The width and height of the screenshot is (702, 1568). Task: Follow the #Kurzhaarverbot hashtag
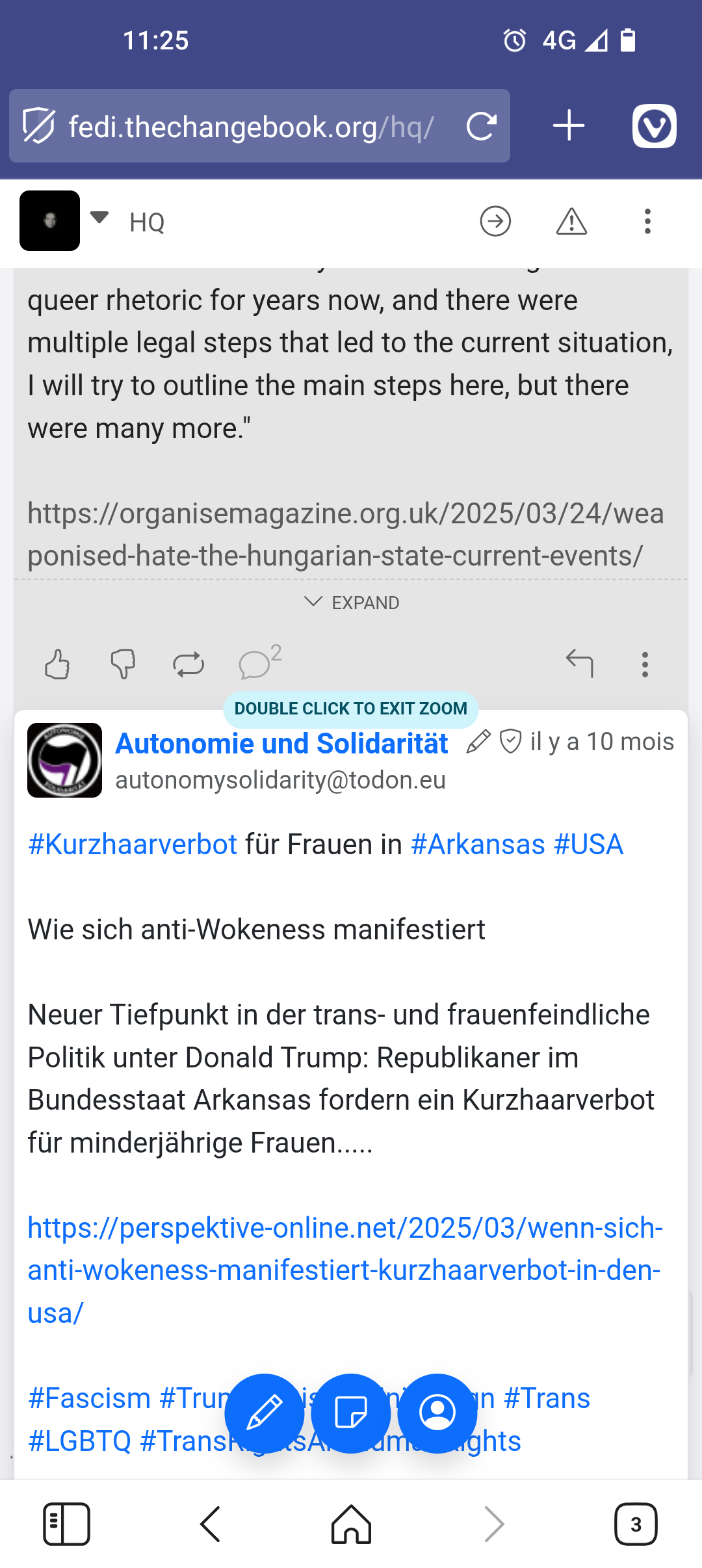click(133, 844)
